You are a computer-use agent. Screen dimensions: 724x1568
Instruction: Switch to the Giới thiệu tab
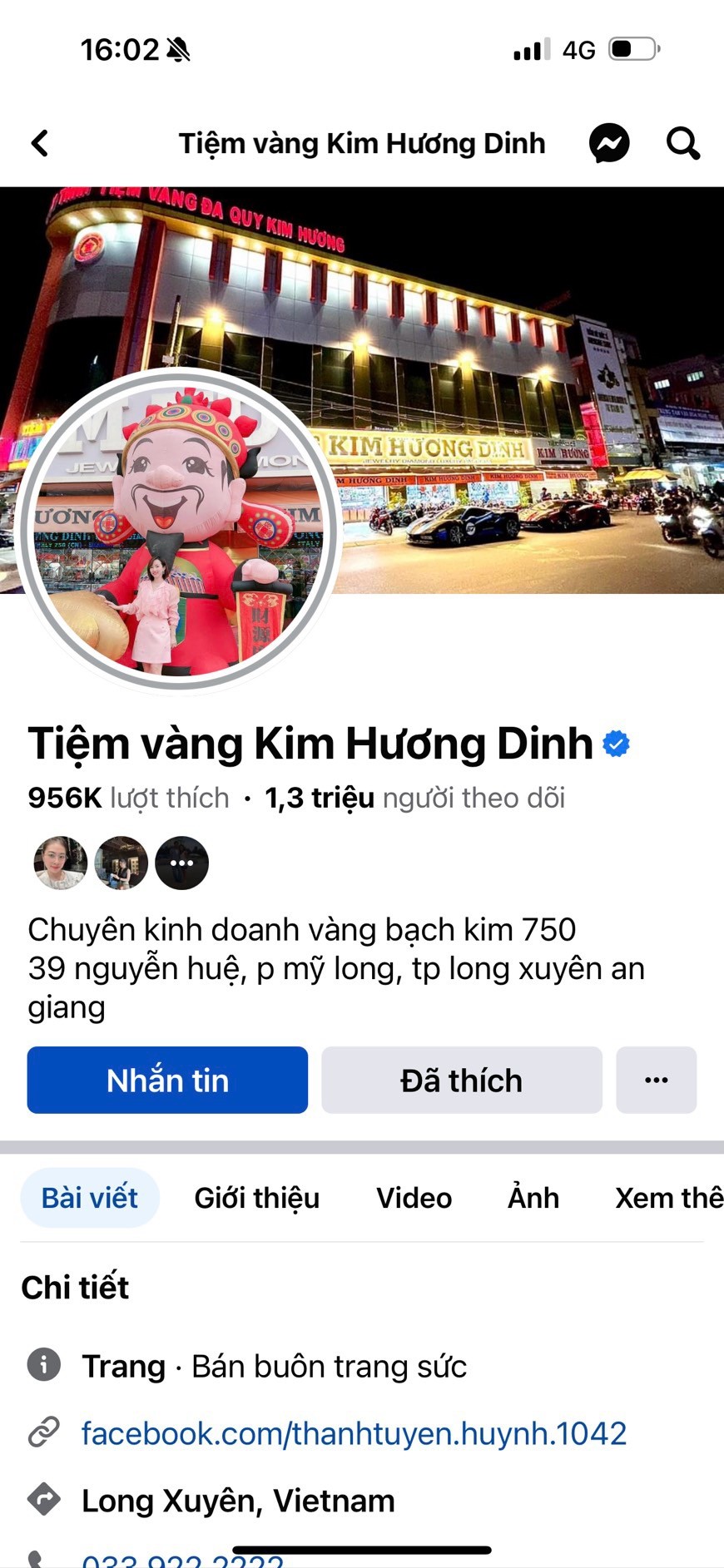click(256, 1198)
